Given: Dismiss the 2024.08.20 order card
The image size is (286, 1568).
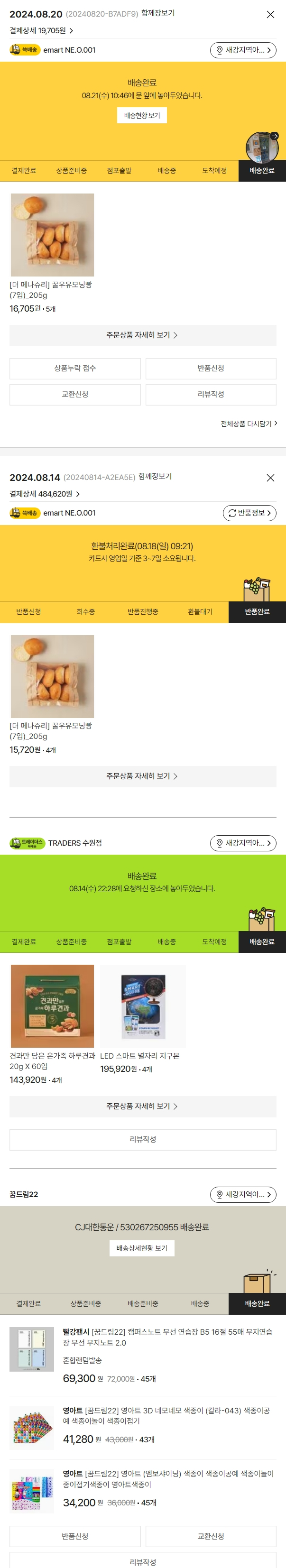Looking at the screenshot, I should pos(270,15).
